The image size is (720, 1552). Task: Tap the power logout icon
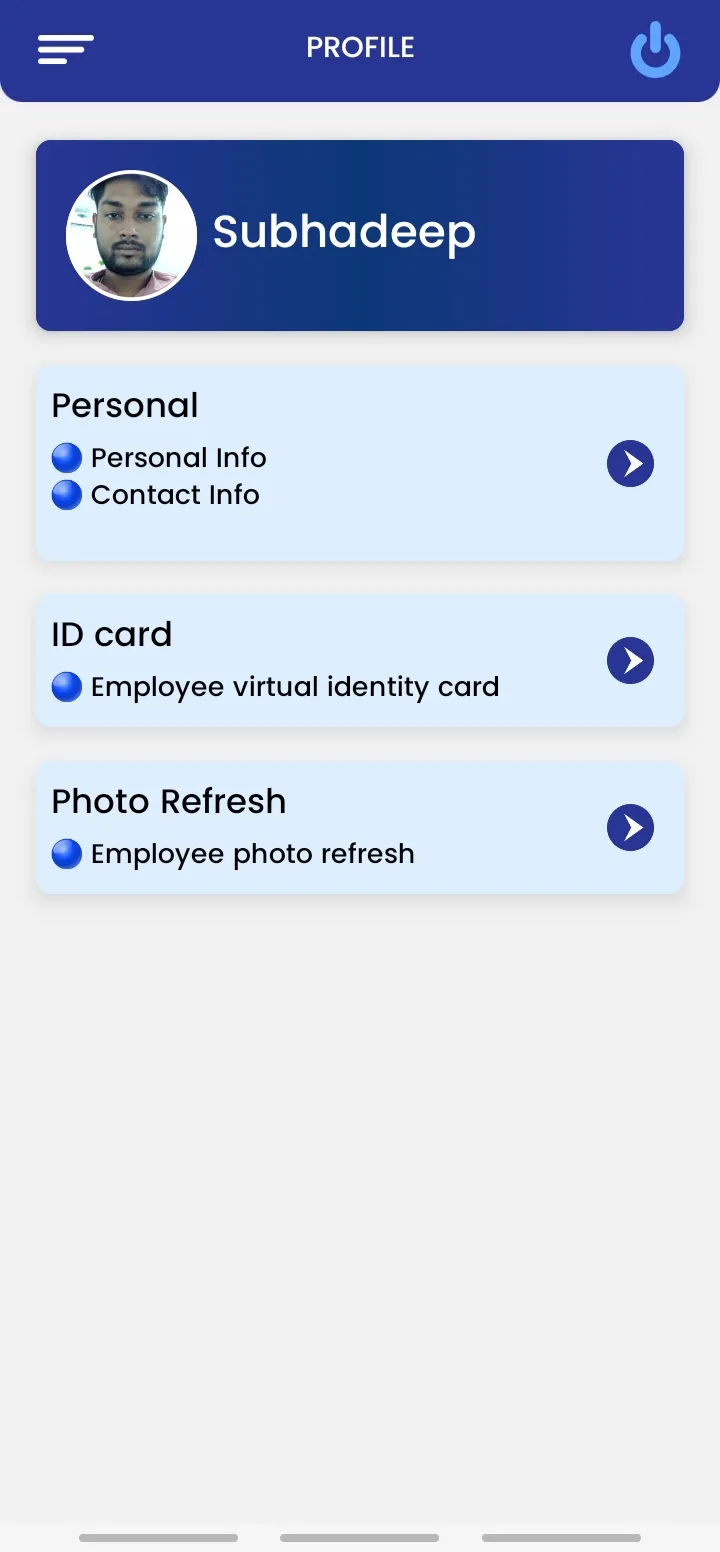click(x=655, y=50)
